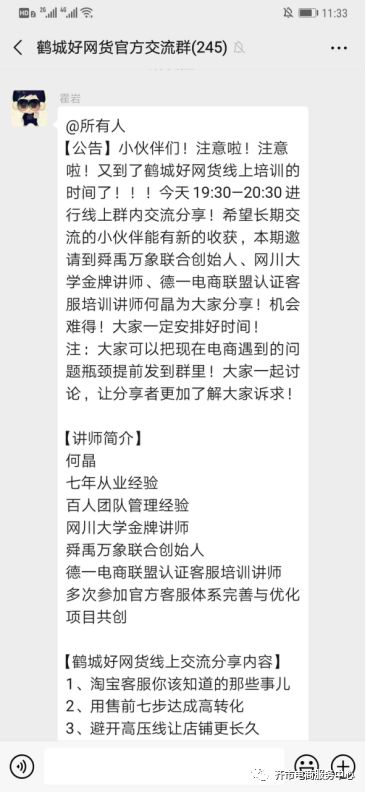Open 霍岩's profile avatar
This screenshot has height=792, width=366.
click(x=29, y=109)
